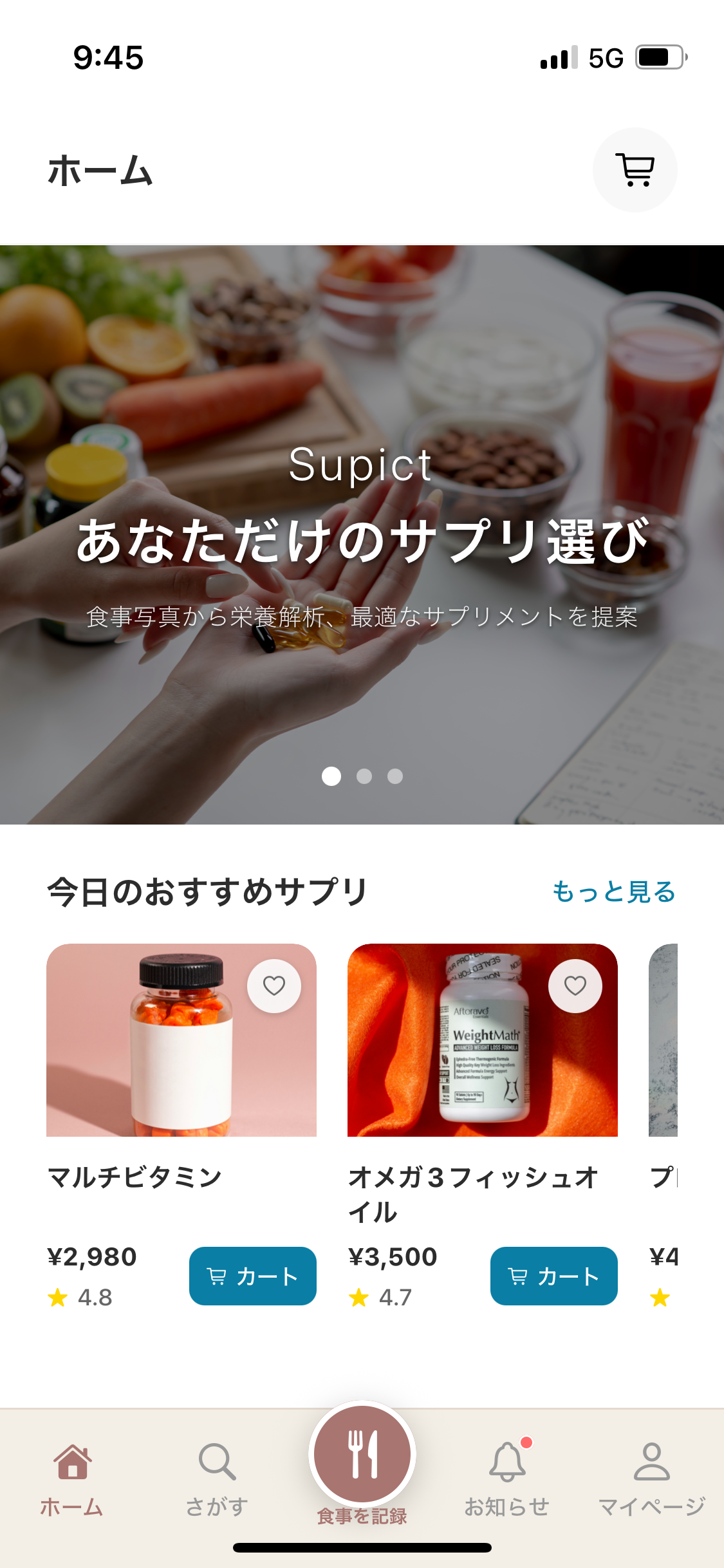Open the shopping cart icon
The image size is (724, 1568).
635,169
